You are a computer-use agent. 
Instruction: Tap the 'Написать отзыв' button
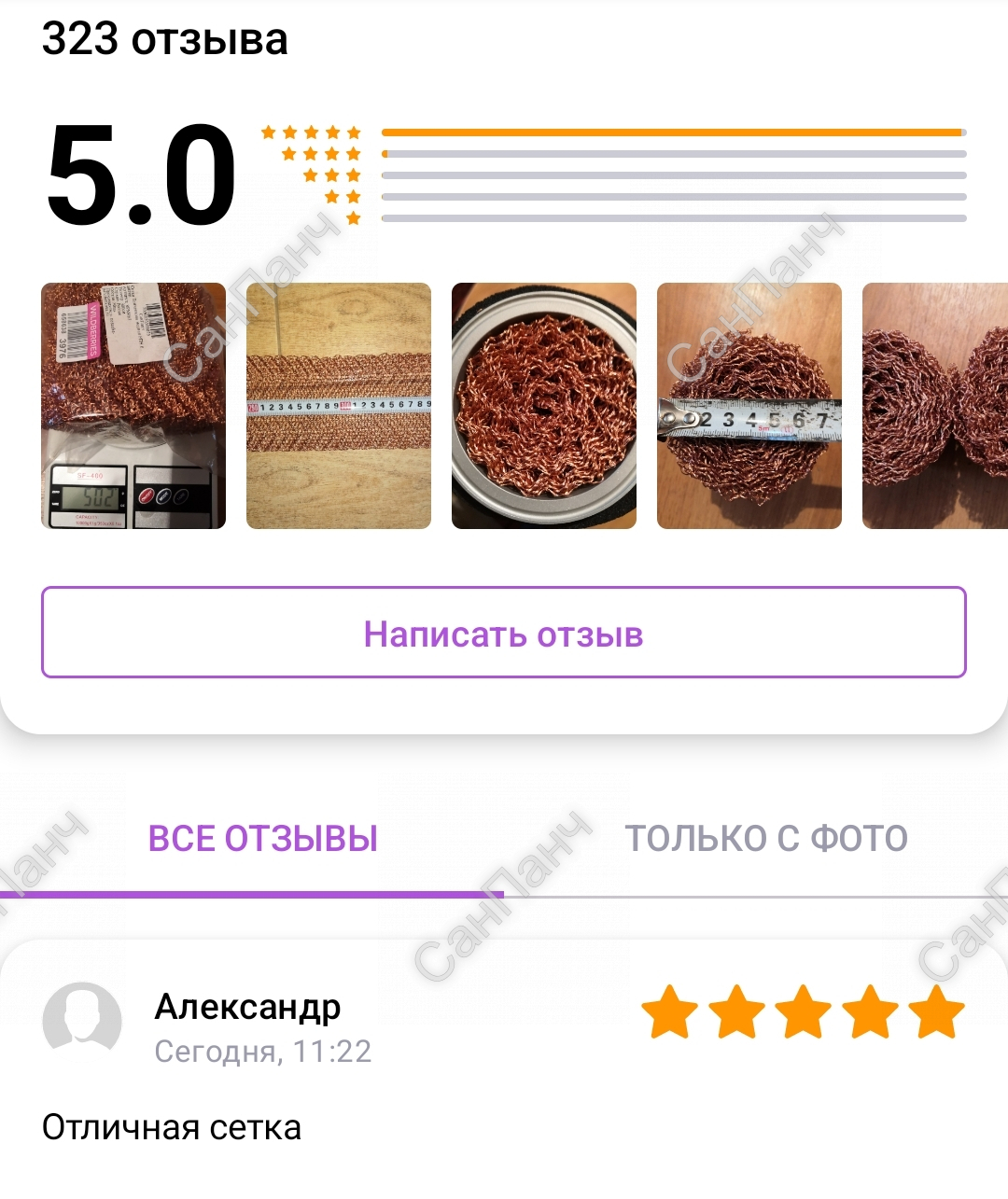click(x=503, y=633)
